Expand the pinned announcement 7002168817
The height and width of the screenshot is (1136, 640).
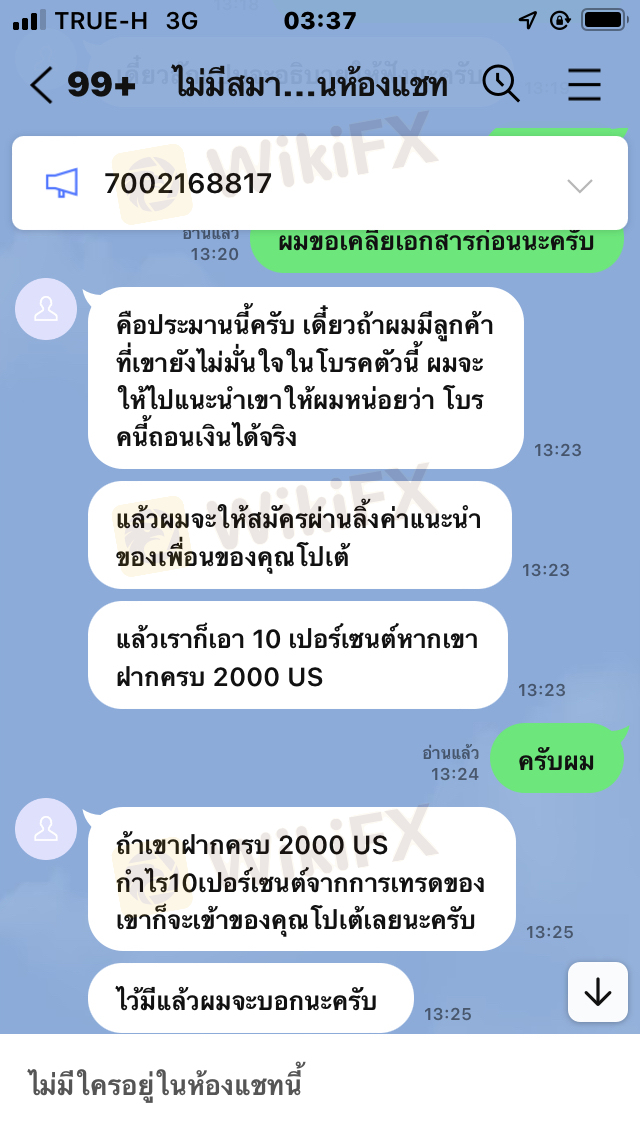click(x=580, y=185)
